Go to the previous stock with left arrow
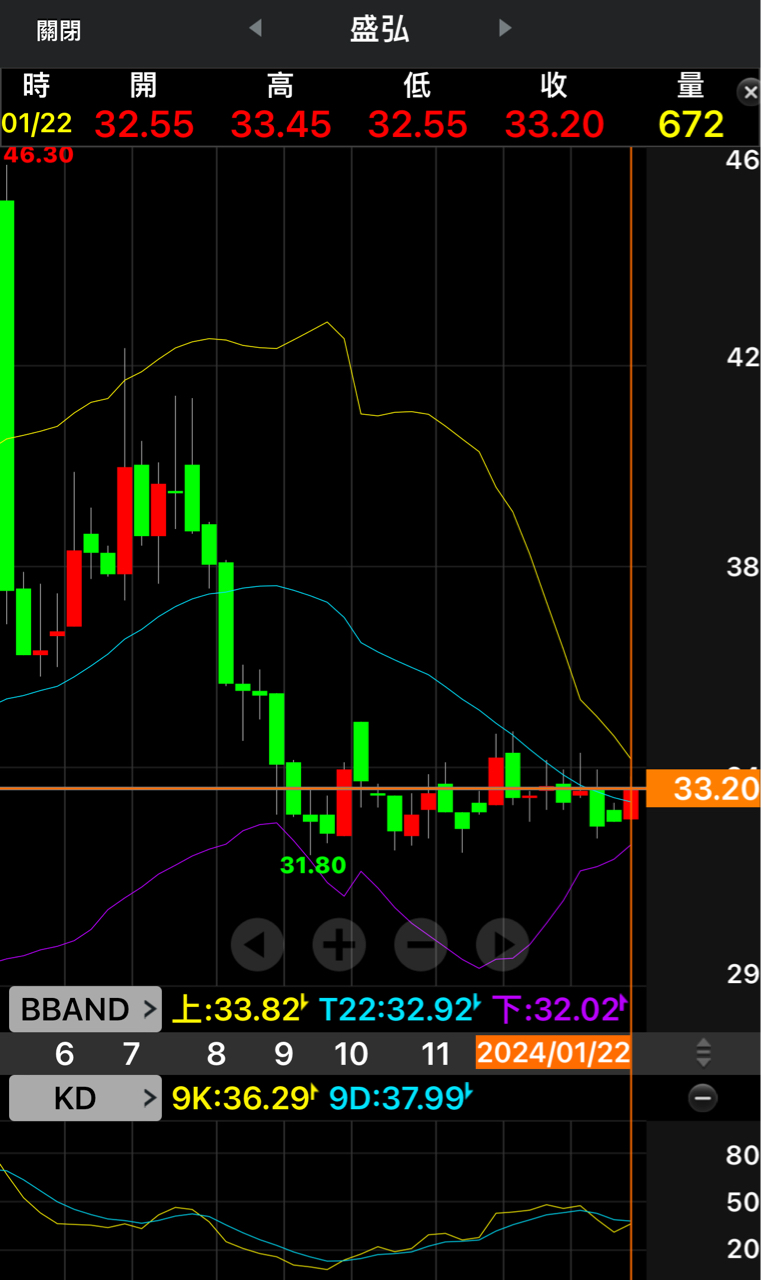 pos(255,29)
